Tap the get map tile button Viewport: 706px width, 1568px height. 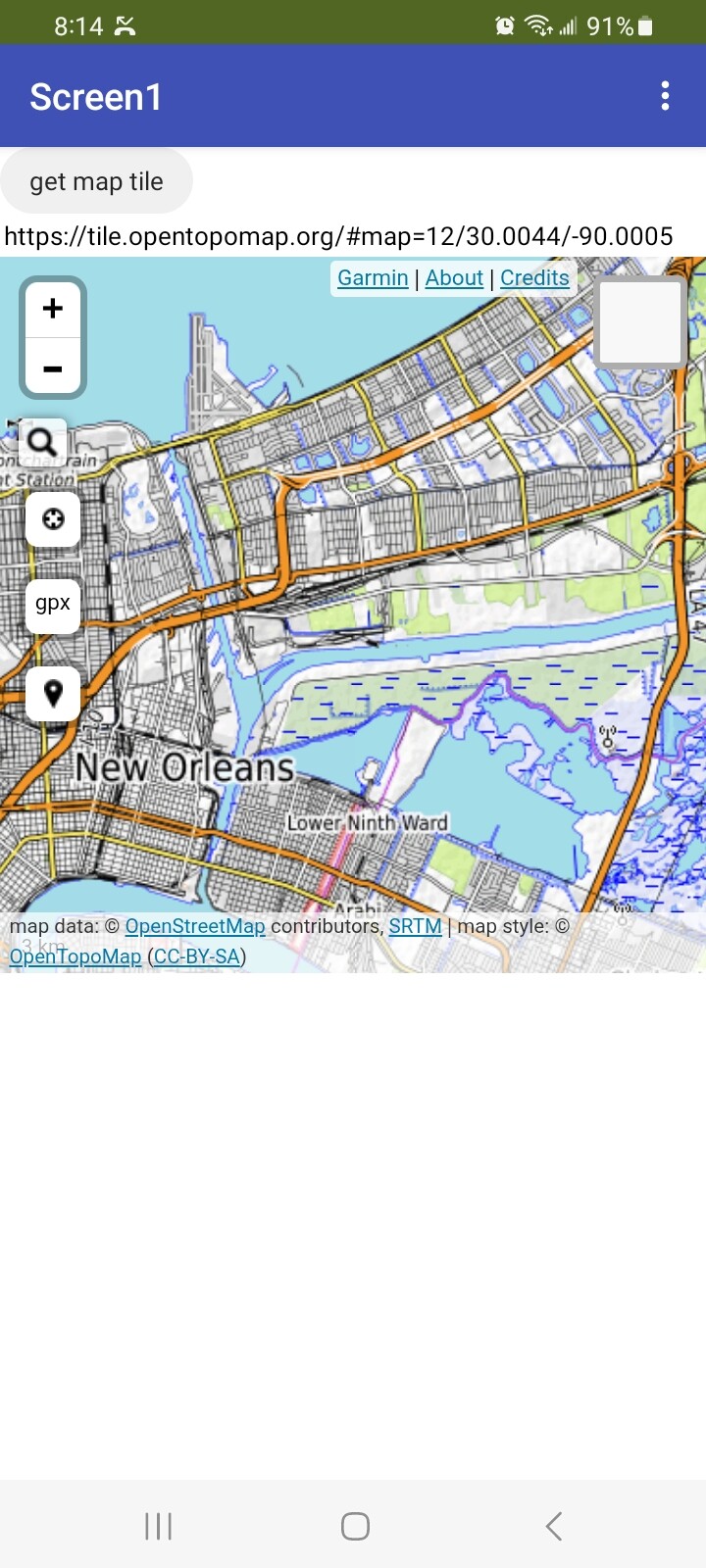96,181
